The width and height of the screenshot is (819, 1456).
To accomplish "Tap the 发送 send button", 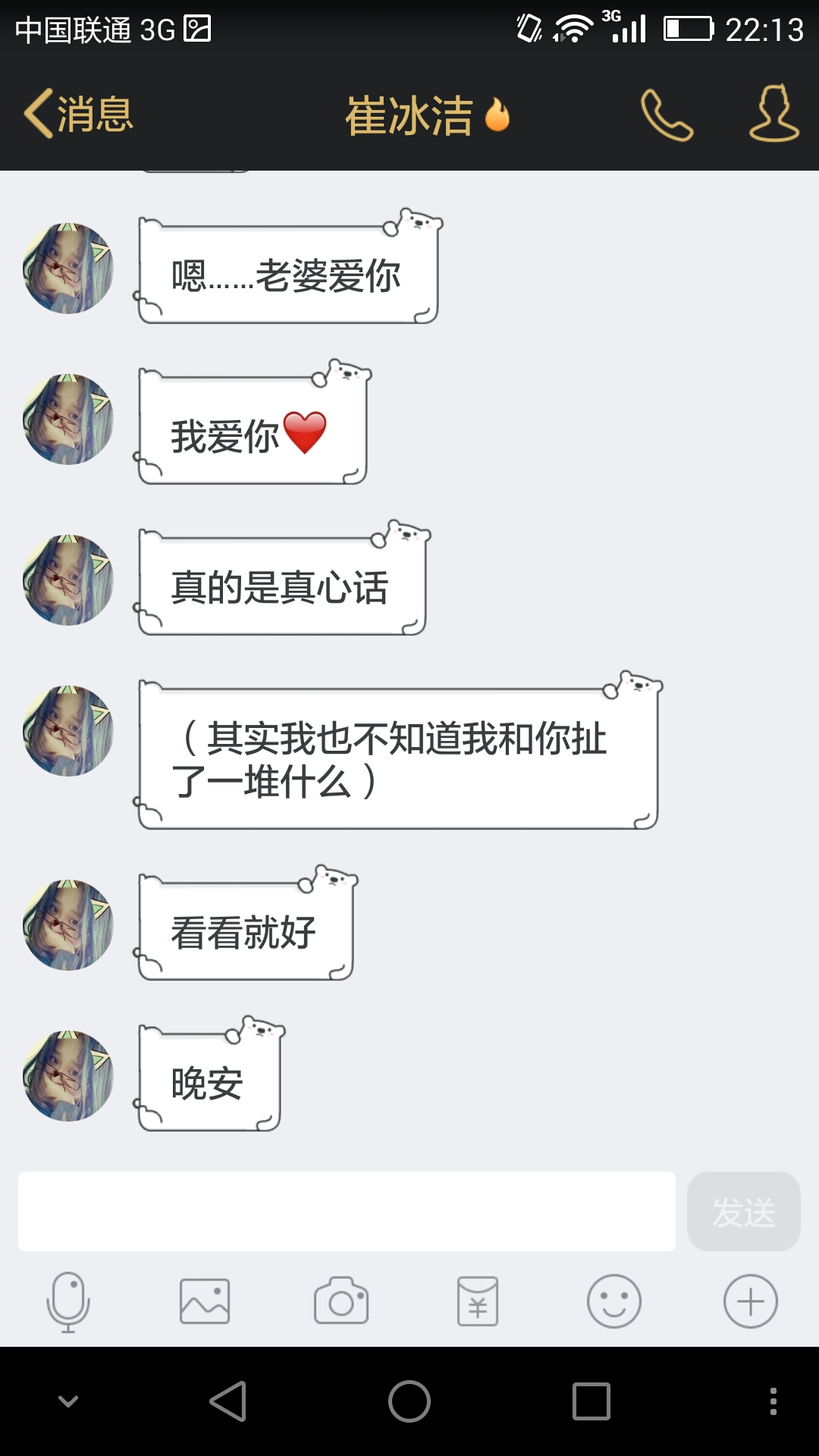I will point(743,1211).
